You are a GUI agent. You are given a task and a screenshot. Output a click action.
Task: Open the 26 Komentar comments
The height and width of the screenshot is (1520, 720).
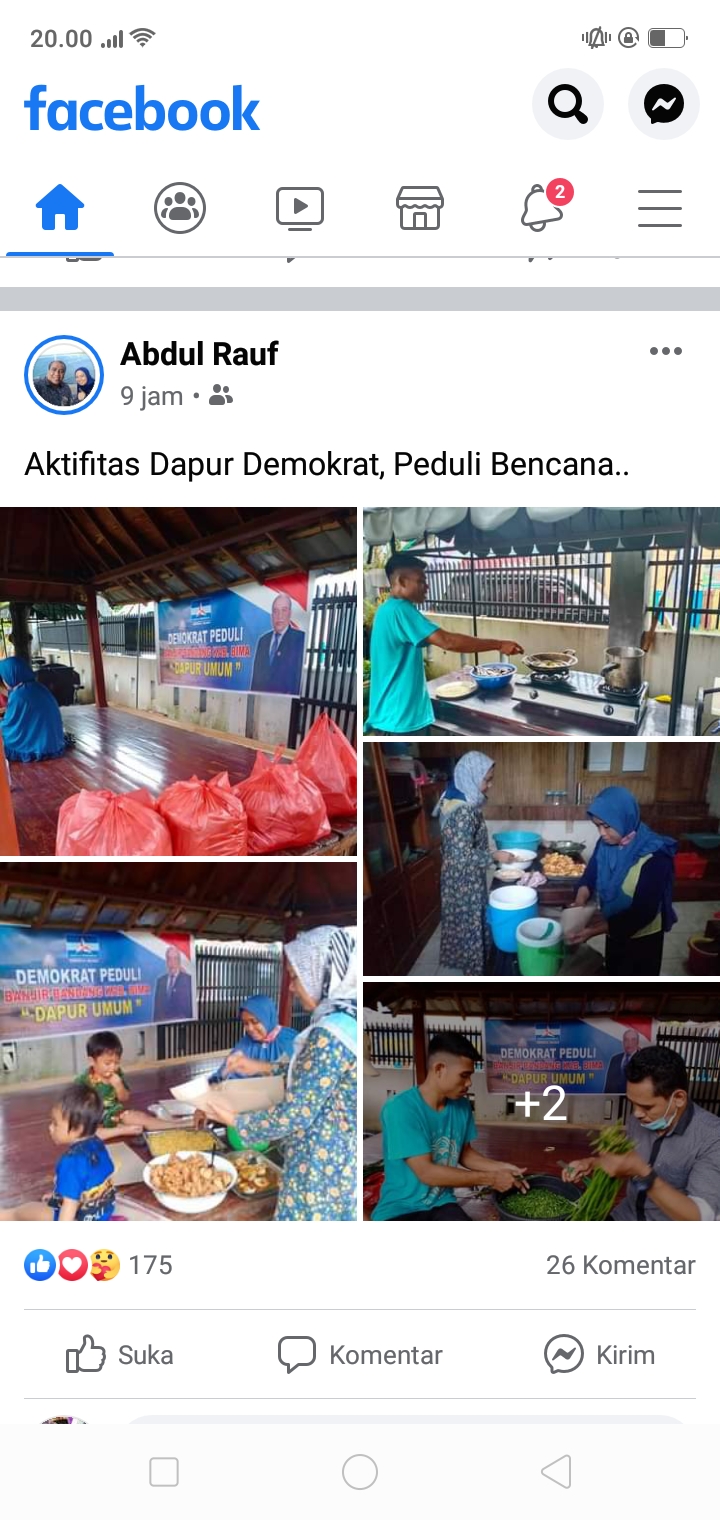(620, 1265)
